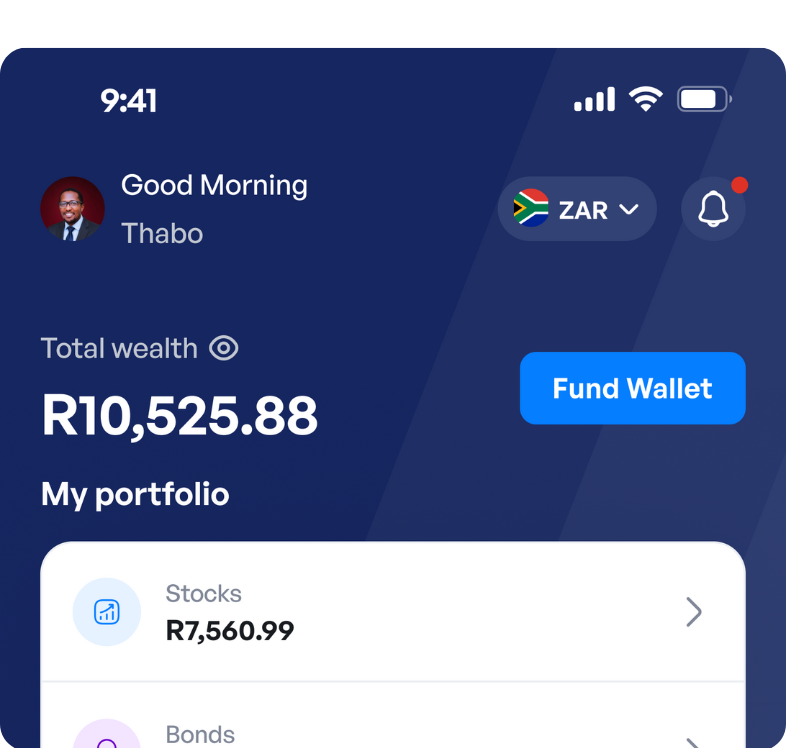Hide the total wealth amount
This screenshot has width=786, height=748.
click(224, 348)
